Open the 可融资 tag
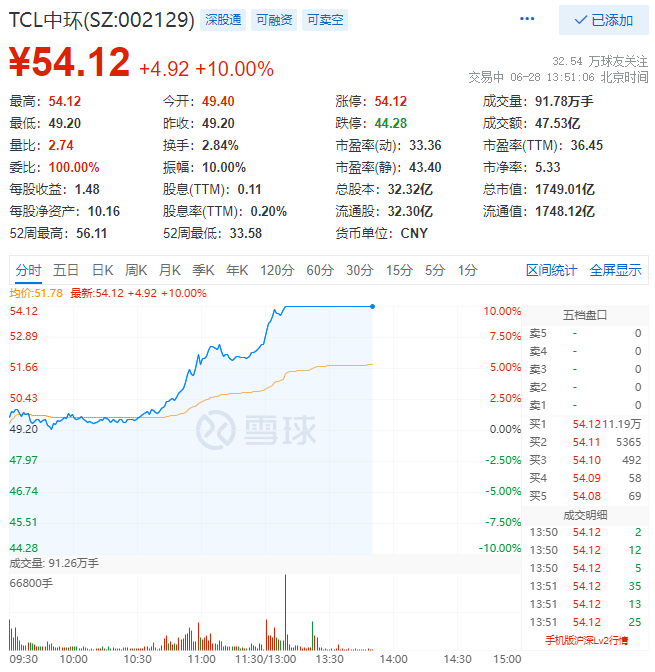The height and width of the screenshot is (672, 655). 274,20
